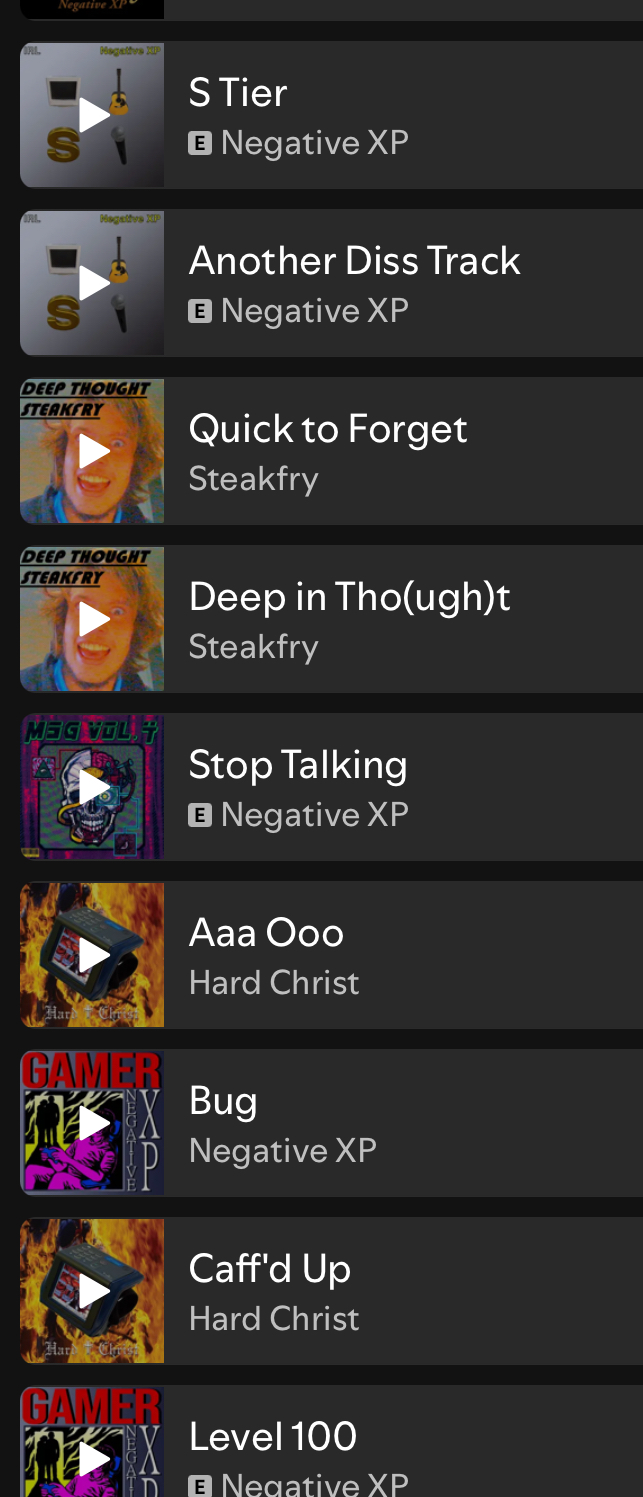The width and height of the screenshot is (643, 1497).
Task: Play Quick to Forget by Steakfry
Action: pos(93,451)
